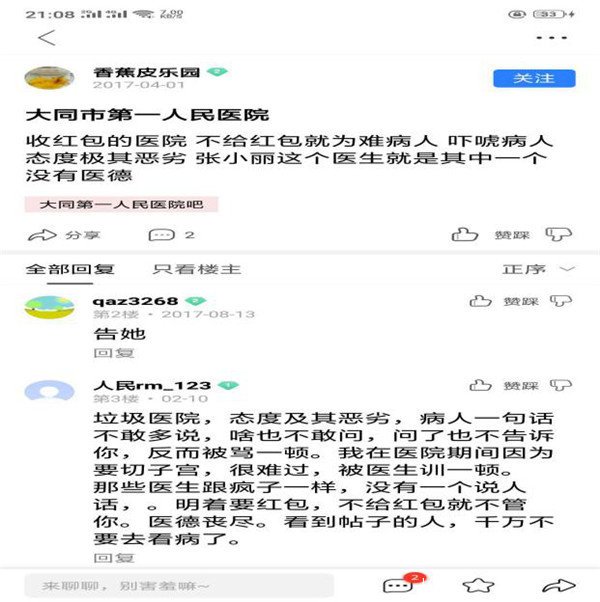Expand the 正序 sort order dropdown

pyautogui.click(x=538, y=269)
